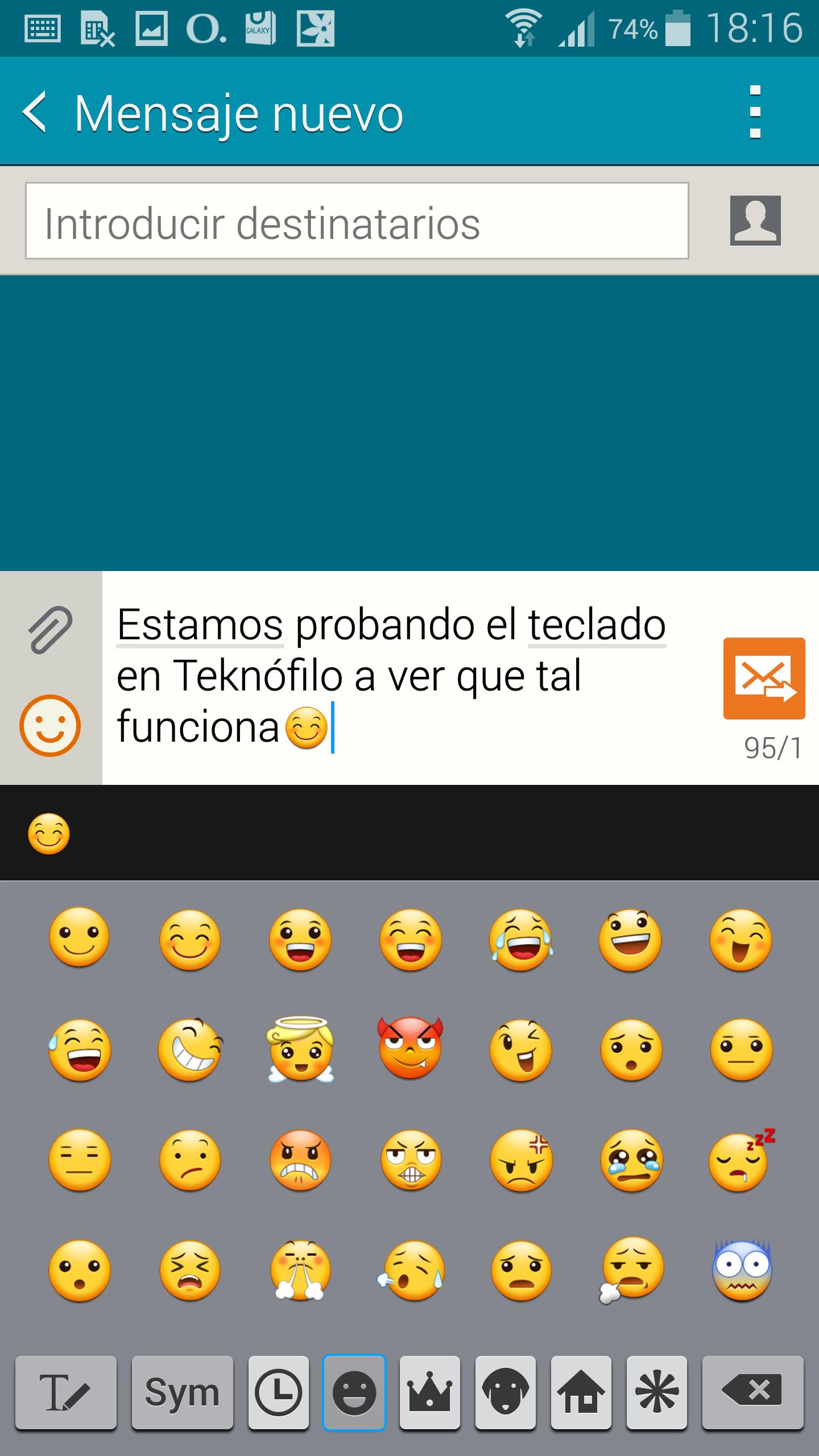Viewport: 819px width, 1456px height.
Task: Open the contacts picker icon
Action: pos(755,221)
